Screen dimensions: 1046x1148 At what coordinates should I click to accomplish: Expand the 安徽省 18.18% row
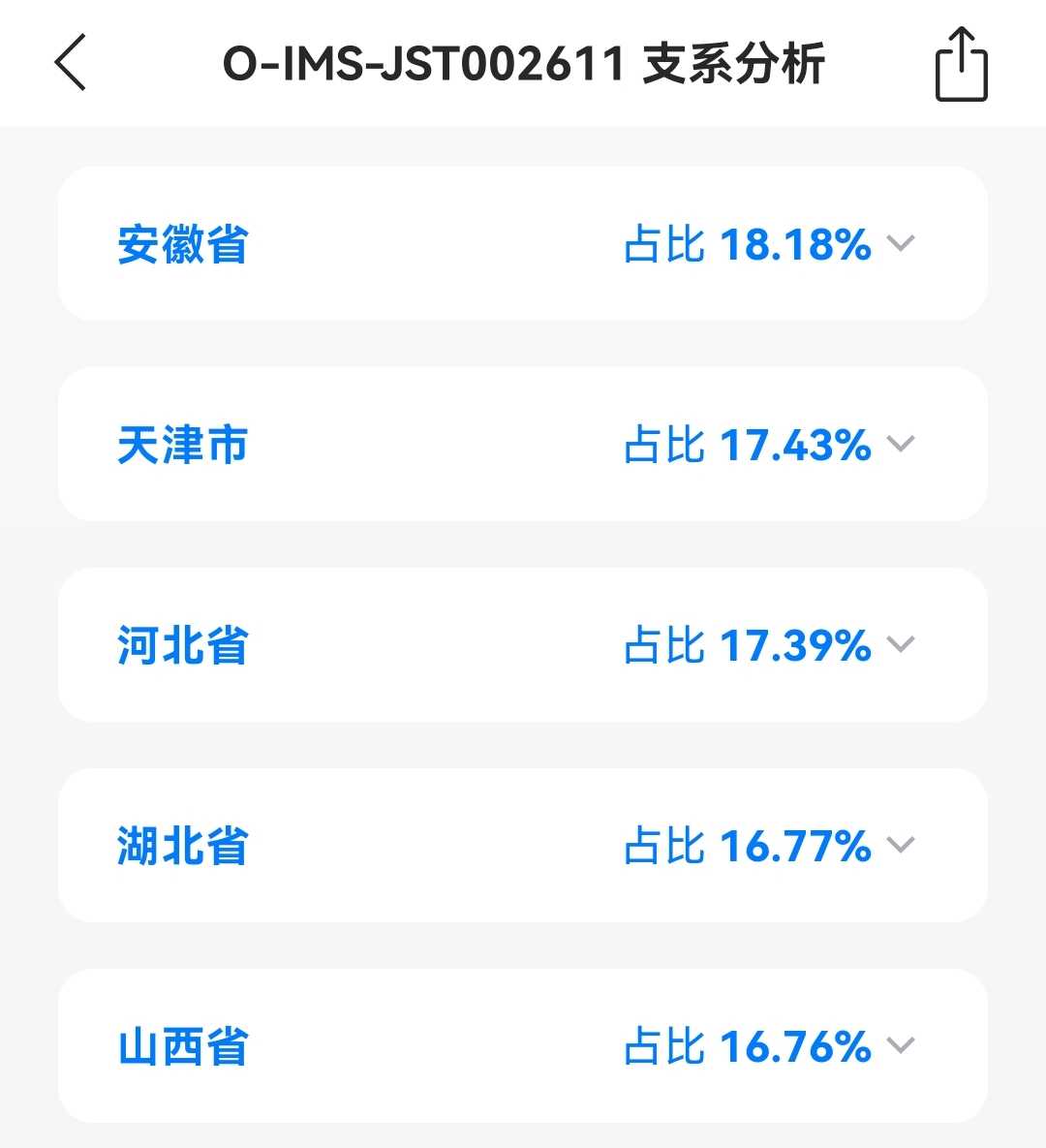(x=901, y=243)
